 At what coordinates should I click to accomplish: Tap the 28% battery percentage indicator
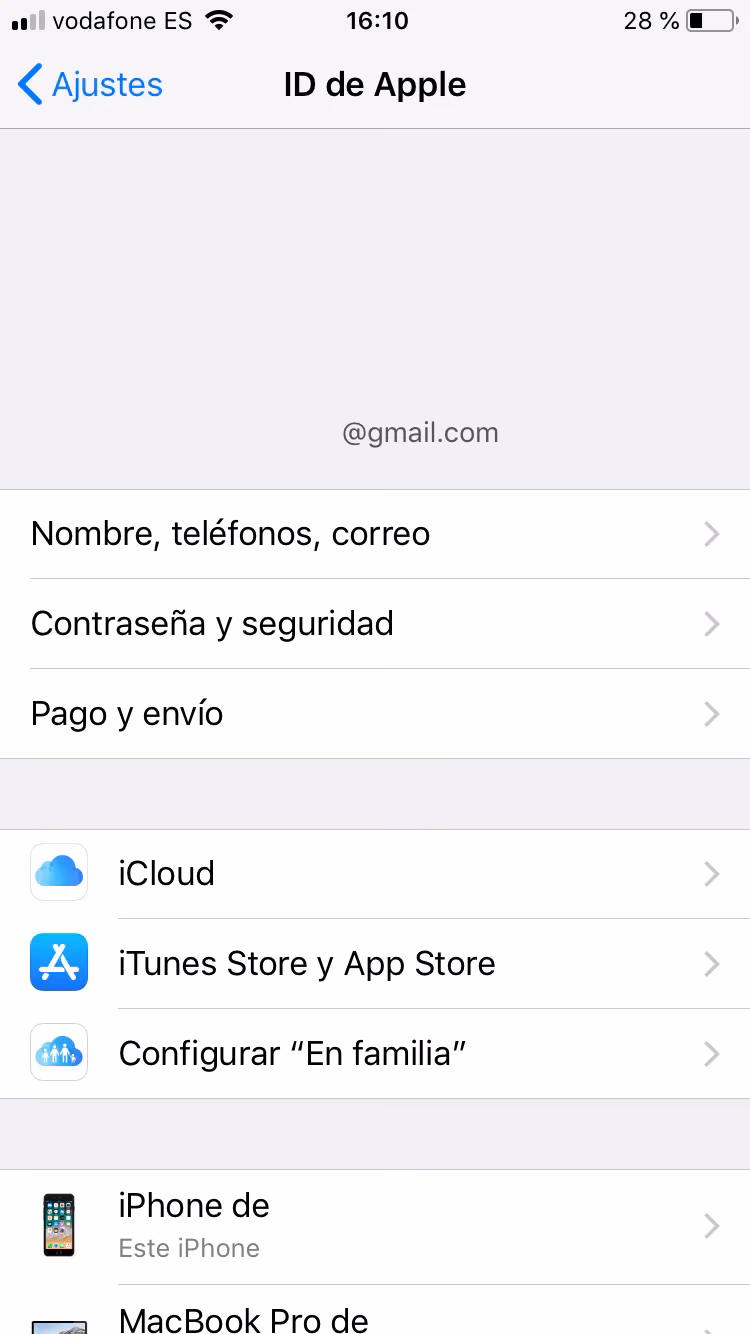click(650, 19)
